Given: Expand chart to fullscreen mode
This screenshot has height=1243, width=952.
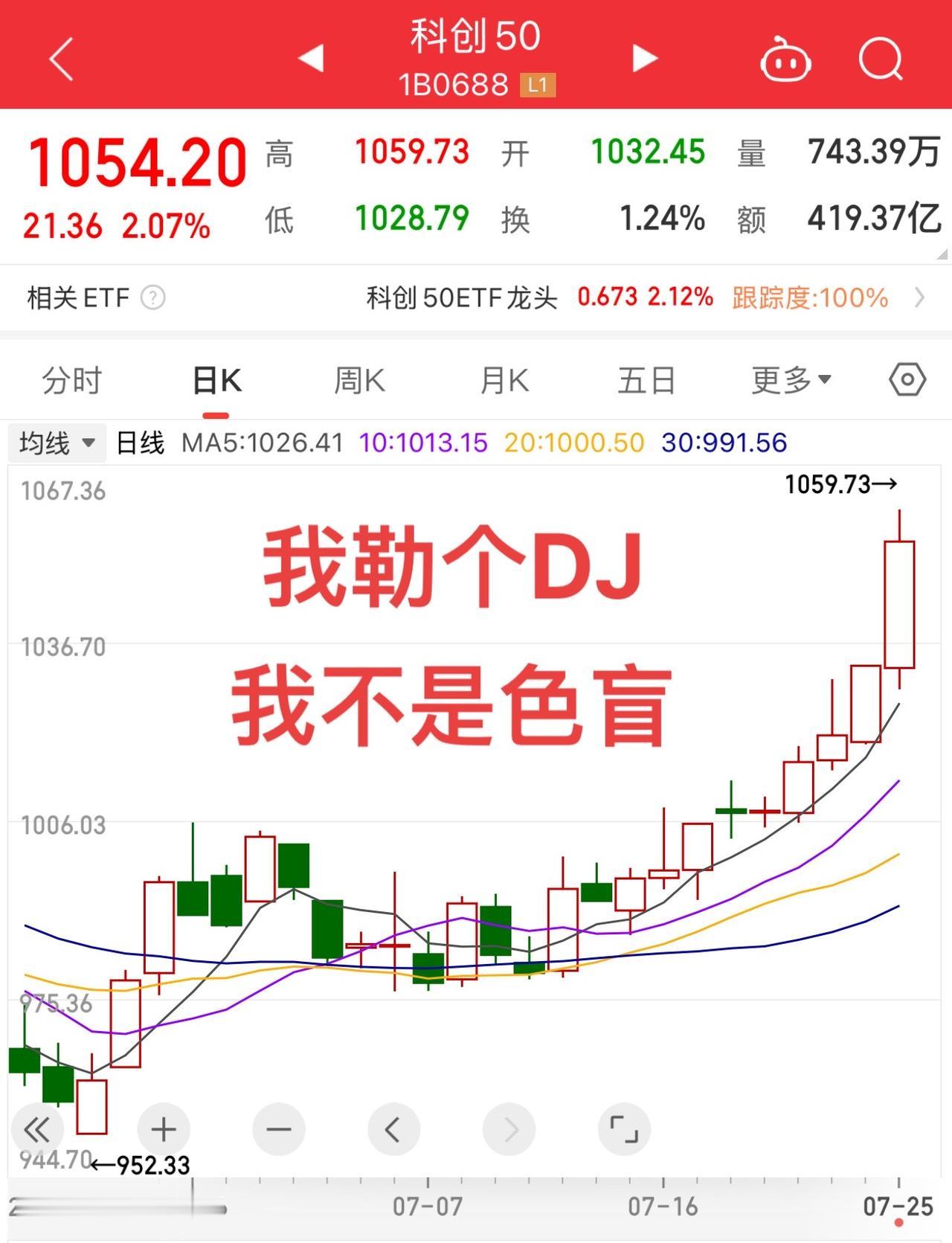Looking at the screenshot, I should pyautogui.click(x=625, y=1129).
